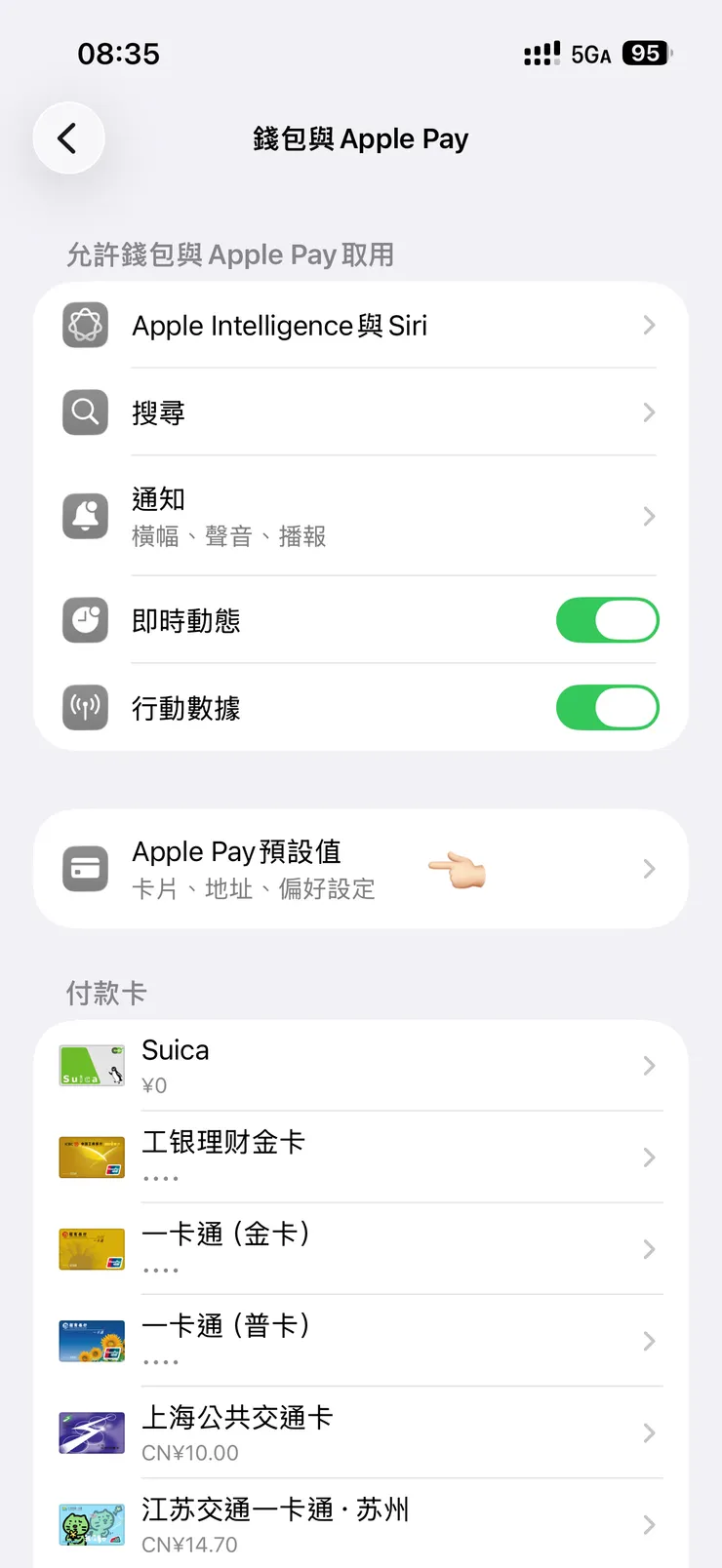Click the 即時動態 clock-style icon
This screenshot has height=1568, width=722.
click(84, 620)
